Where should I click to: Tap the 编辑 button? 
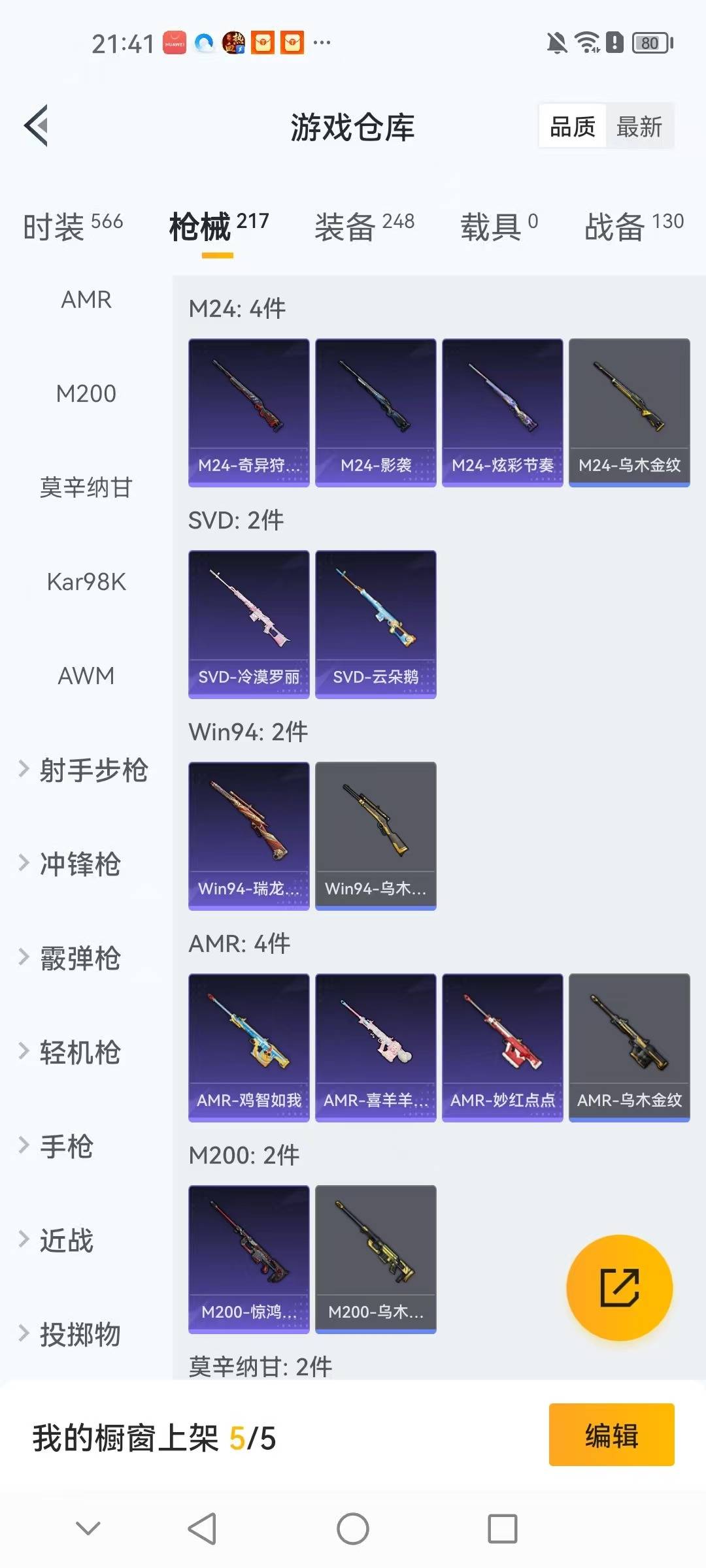point(611,1435)
